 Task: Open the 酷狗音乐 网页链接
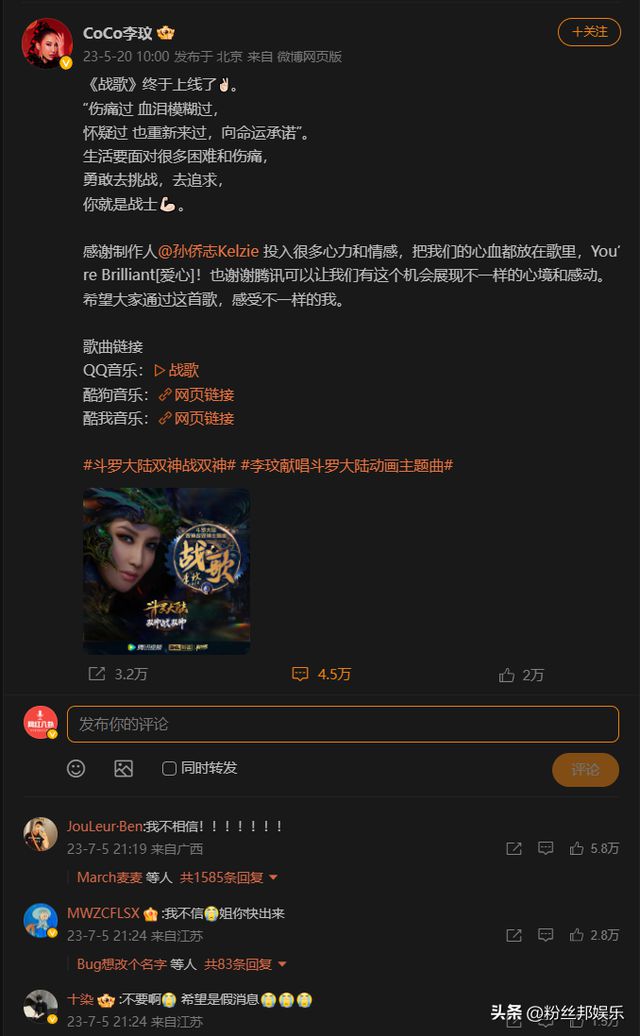(196, 394)
